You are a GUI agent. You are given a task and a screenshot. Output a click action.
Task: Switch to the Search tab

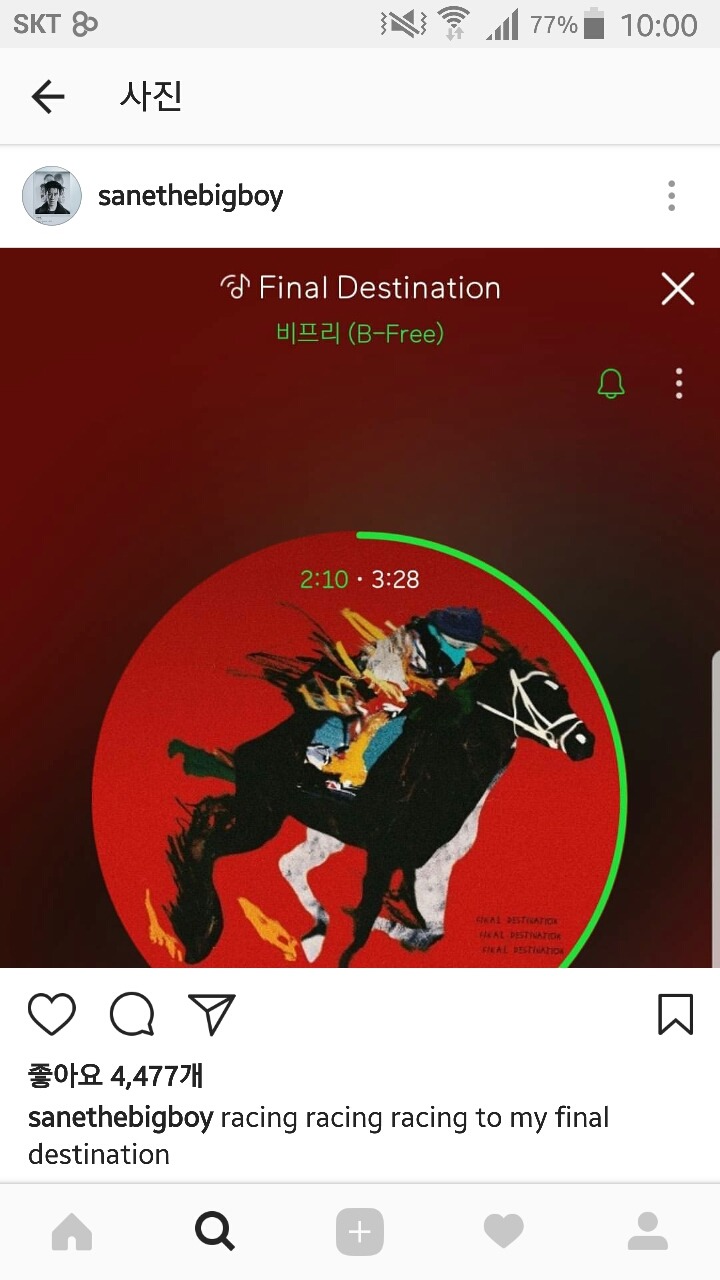coord(215,1232)
